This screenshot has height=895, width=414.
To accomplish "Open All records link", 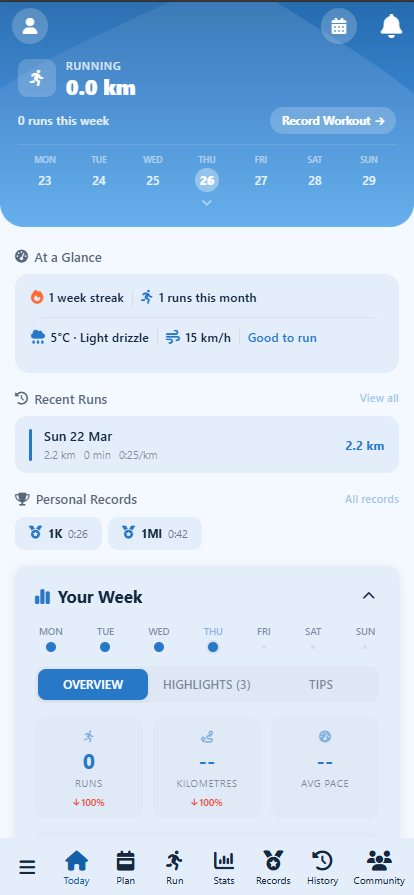I will tap(372, 499).
